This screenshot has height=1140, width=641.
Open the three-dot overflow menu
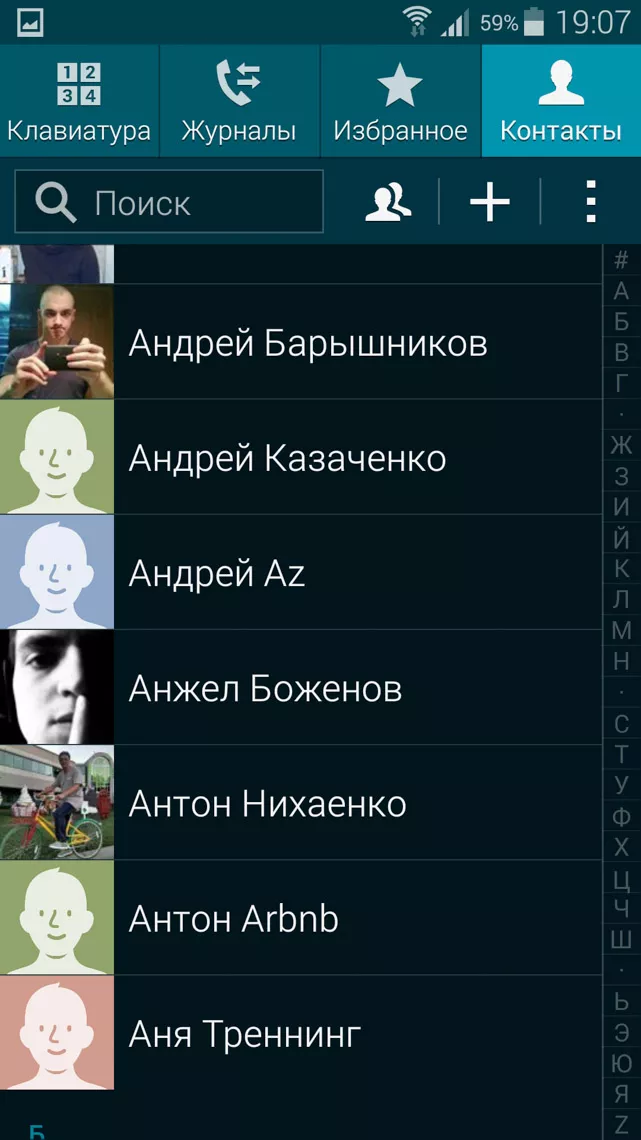coord(591,202)
